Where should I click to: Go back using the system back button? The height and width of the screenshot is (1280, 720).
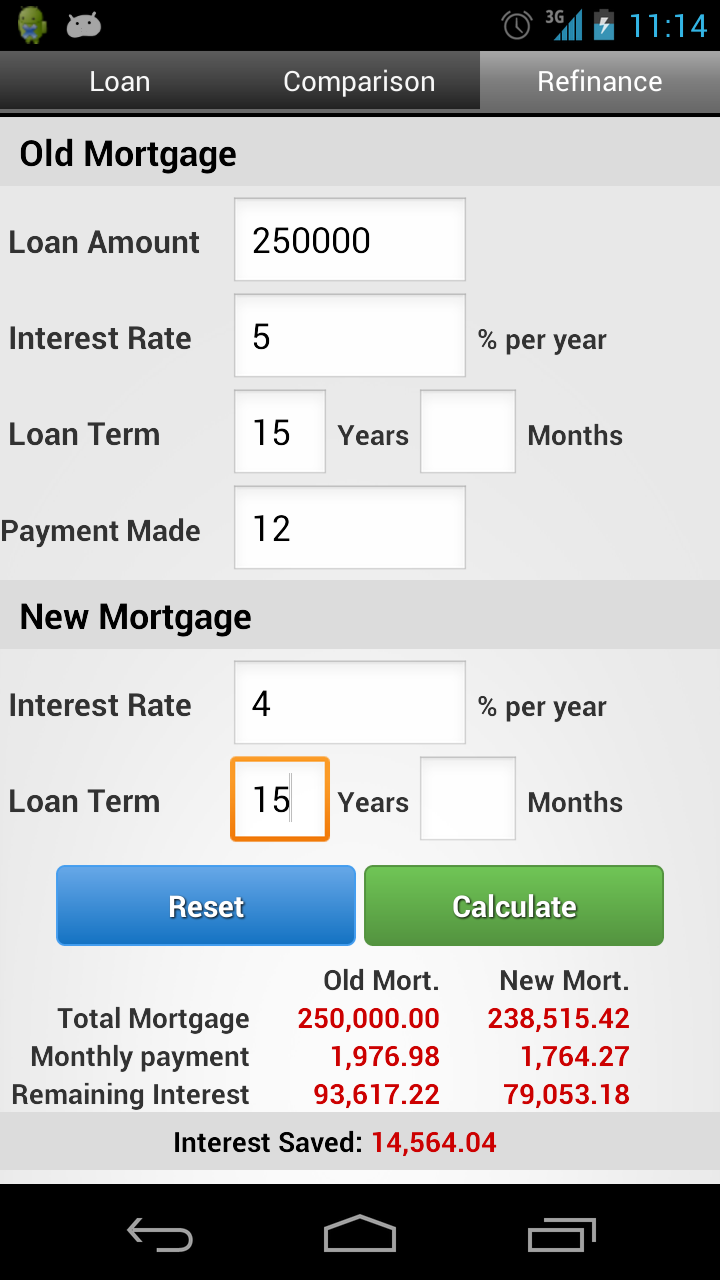tap(160, 1234)
